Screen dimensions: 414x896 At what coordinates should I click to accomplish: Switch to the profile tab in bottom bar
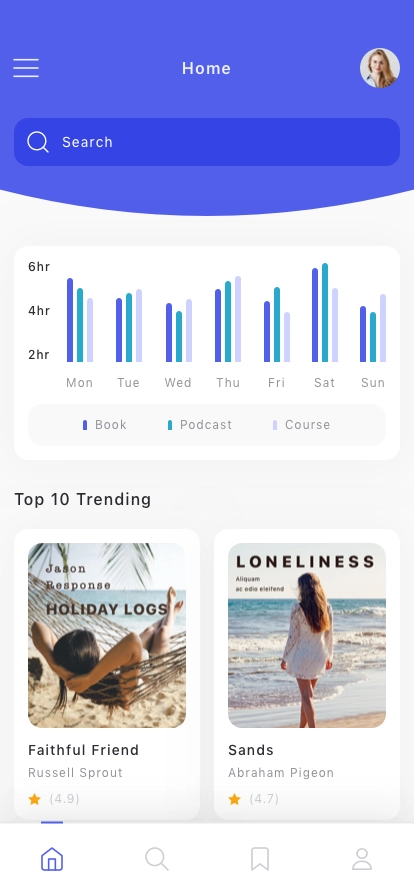362,859
